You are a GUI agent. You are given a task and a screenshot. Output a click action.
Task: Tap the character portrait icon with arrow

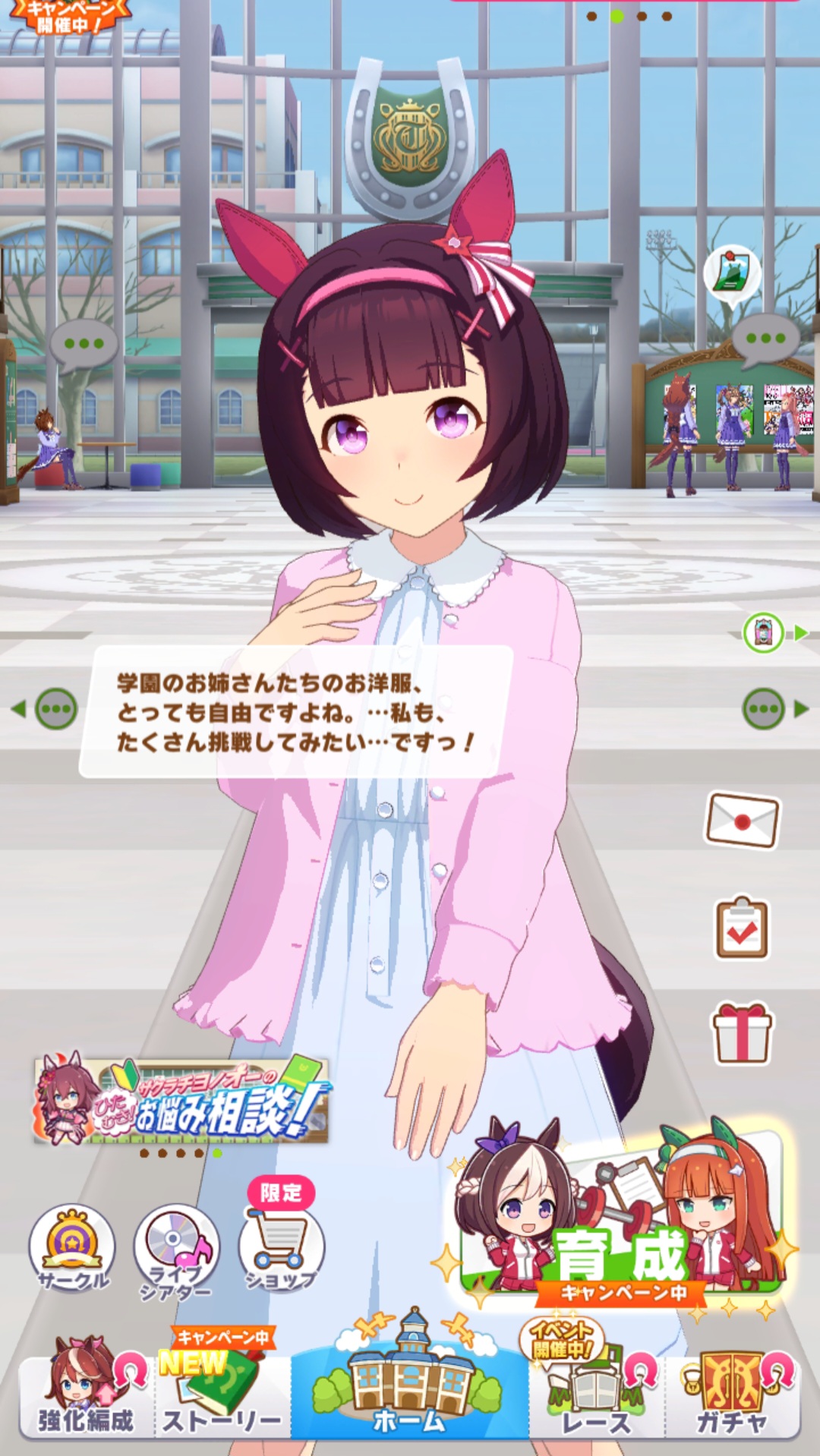coord(764,632)
